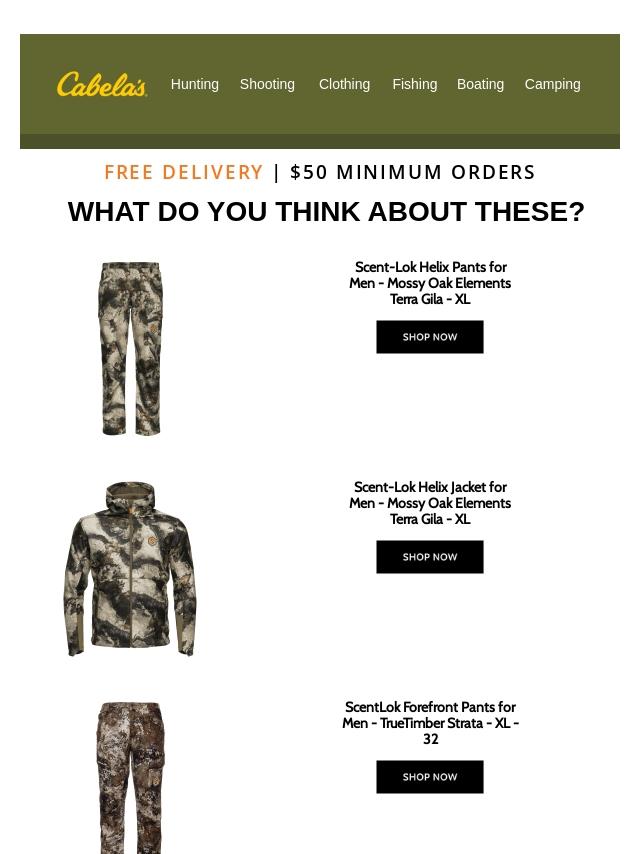
Task: Open the Scent-Lok Helix Pants product image
Action: (131, 349)
